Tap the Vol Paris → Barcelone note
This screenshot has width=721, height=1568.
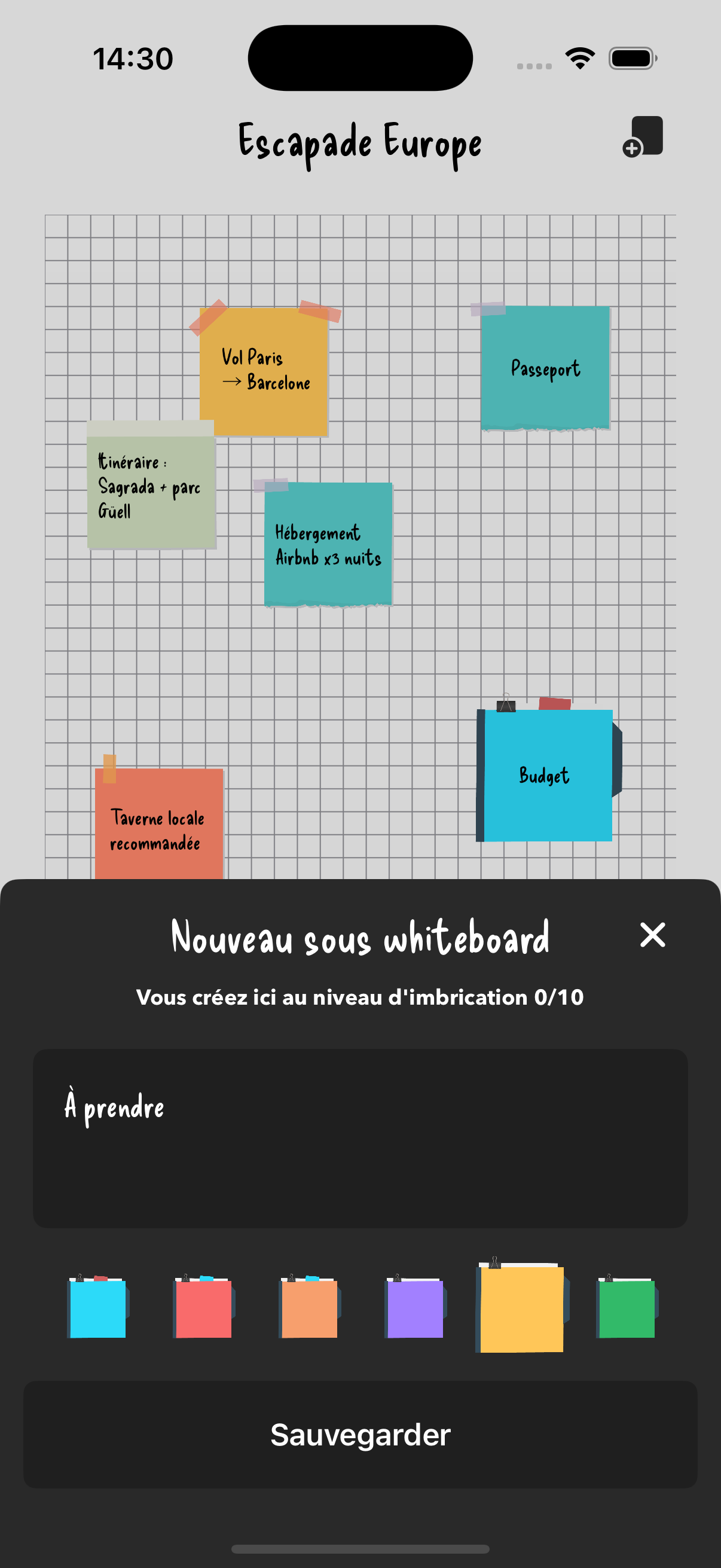(264, 371)
